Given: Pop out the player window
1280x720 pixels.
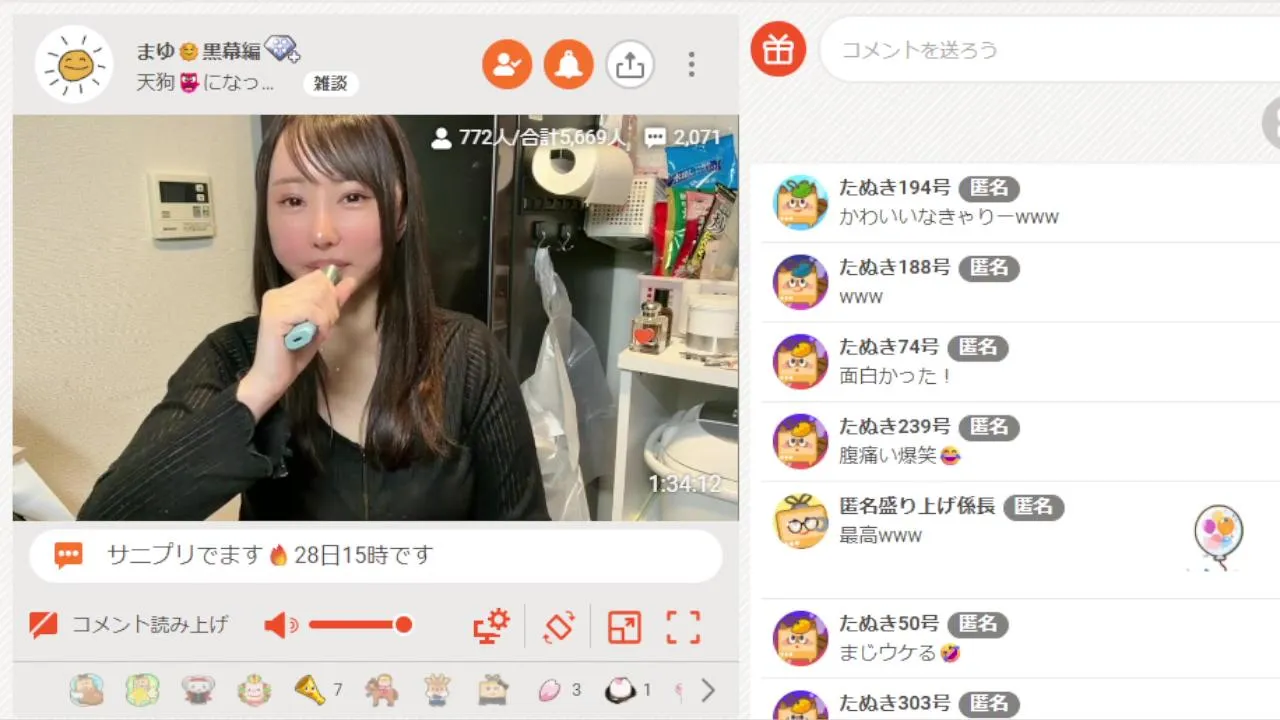Looking at the screenshot, I should 624,627.
